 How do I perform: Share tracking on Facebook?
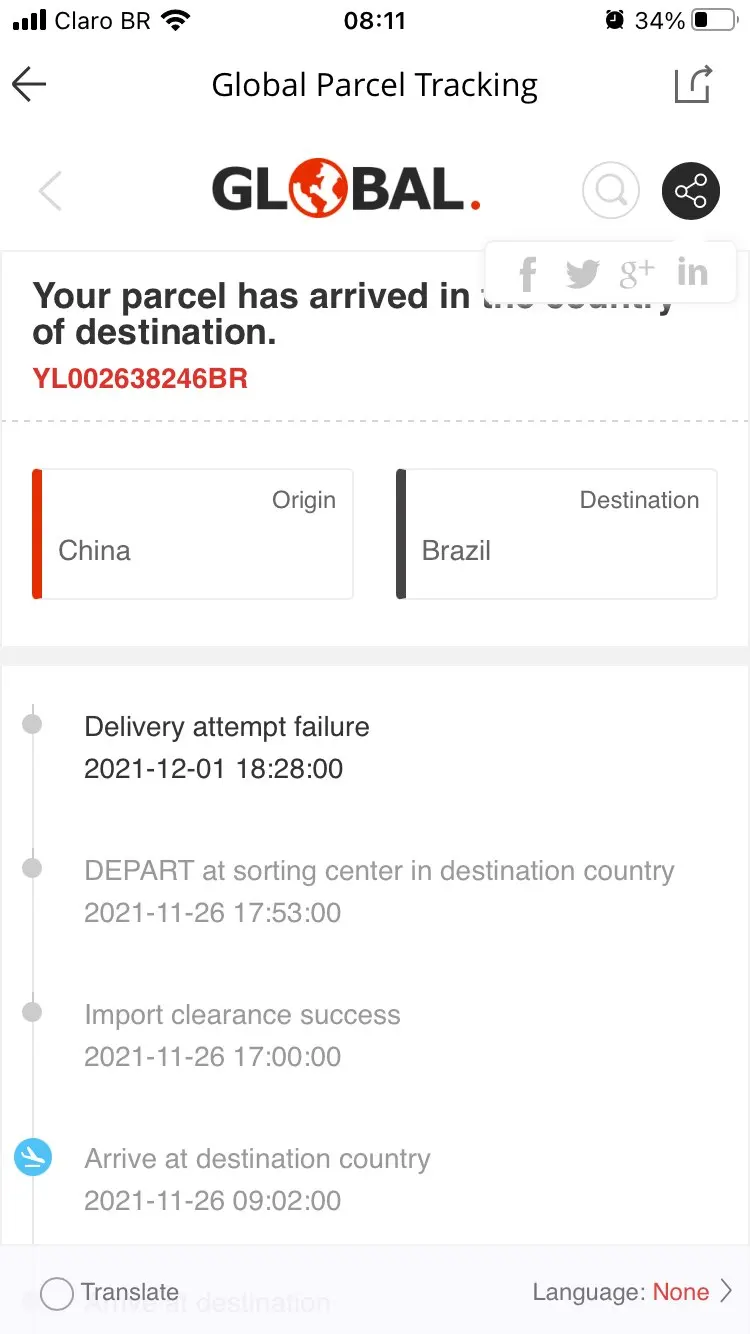click(528, 273)
